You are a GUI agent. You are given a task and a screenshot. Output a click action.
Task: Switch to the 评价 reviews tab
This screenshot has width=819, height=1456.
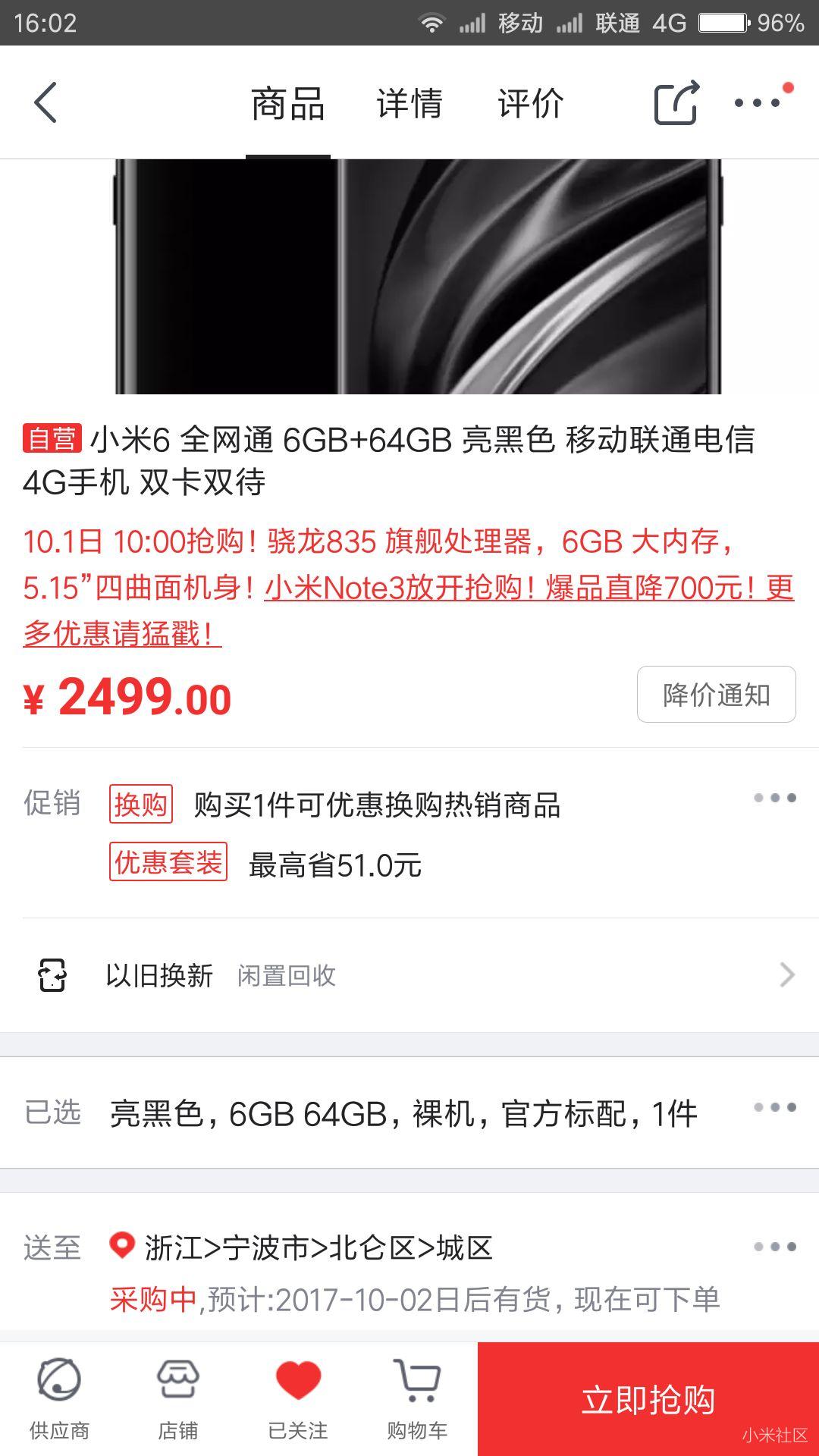531,103
